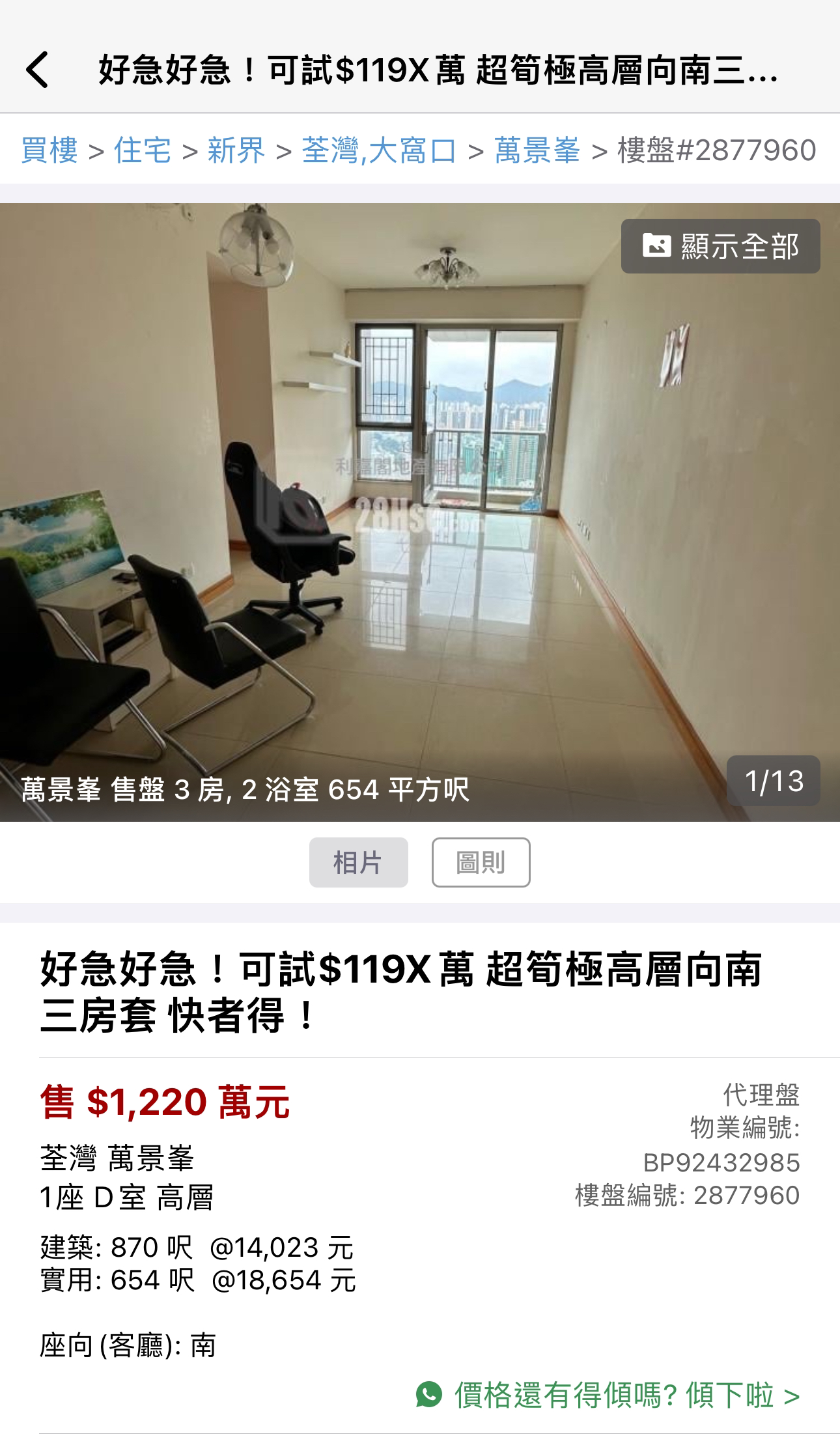
Task: Open the 買樓 breadcrumb link
Action: [49, 150]
